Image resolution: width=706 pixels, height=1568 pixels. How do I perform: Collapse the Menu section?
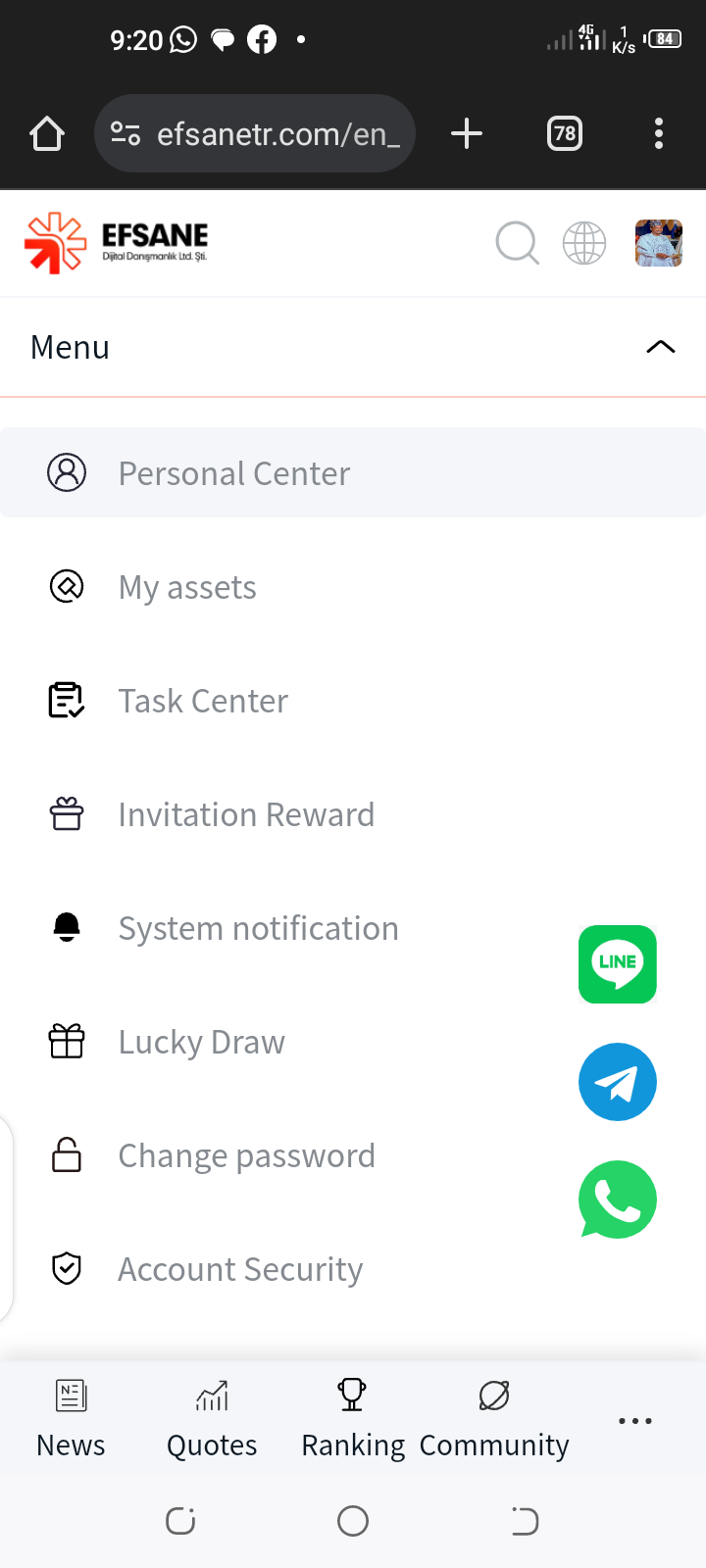pyautogui.click(x=661, y=347)
